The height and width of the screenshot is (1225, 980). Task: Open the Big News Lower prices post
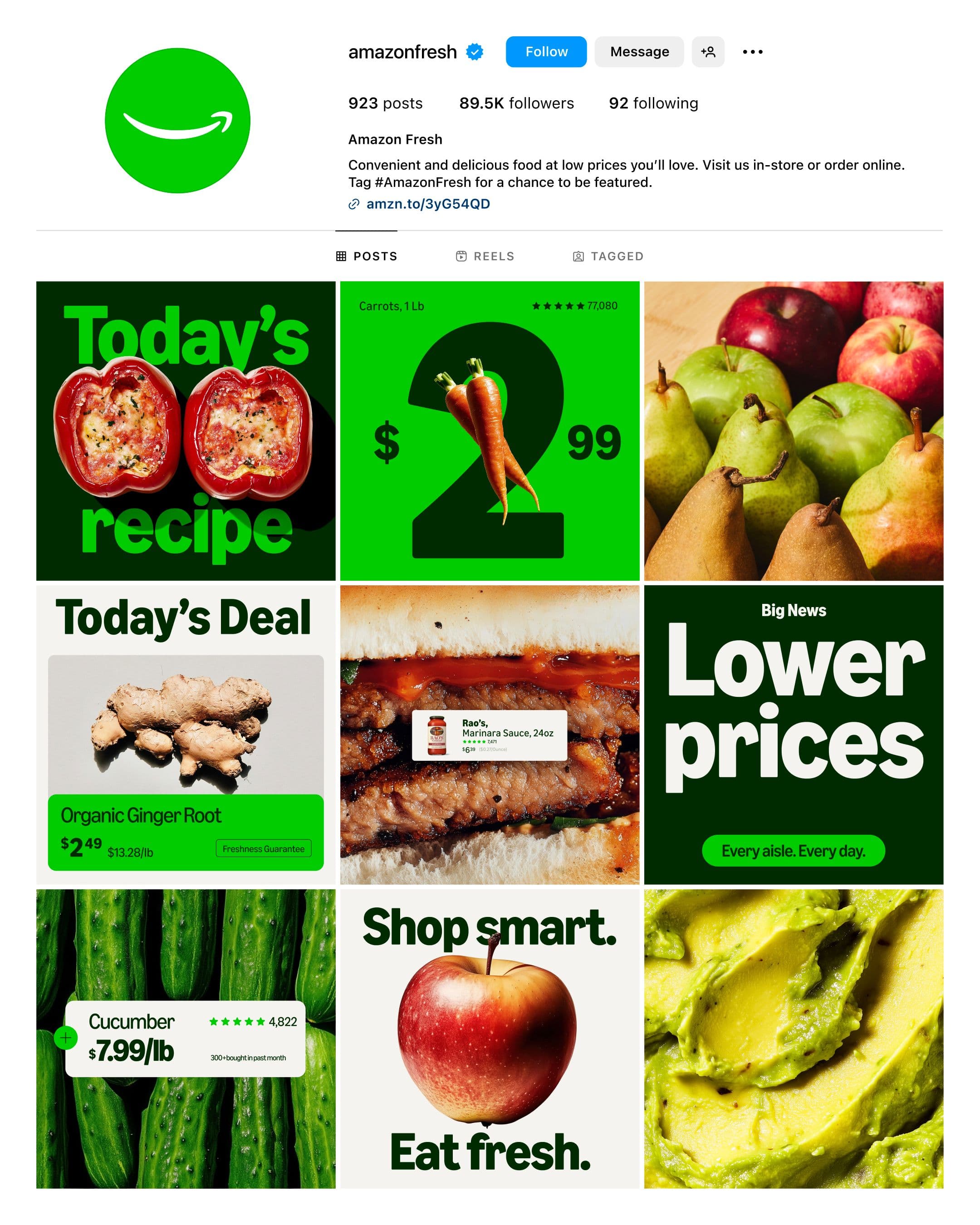[x=793, y=735]
